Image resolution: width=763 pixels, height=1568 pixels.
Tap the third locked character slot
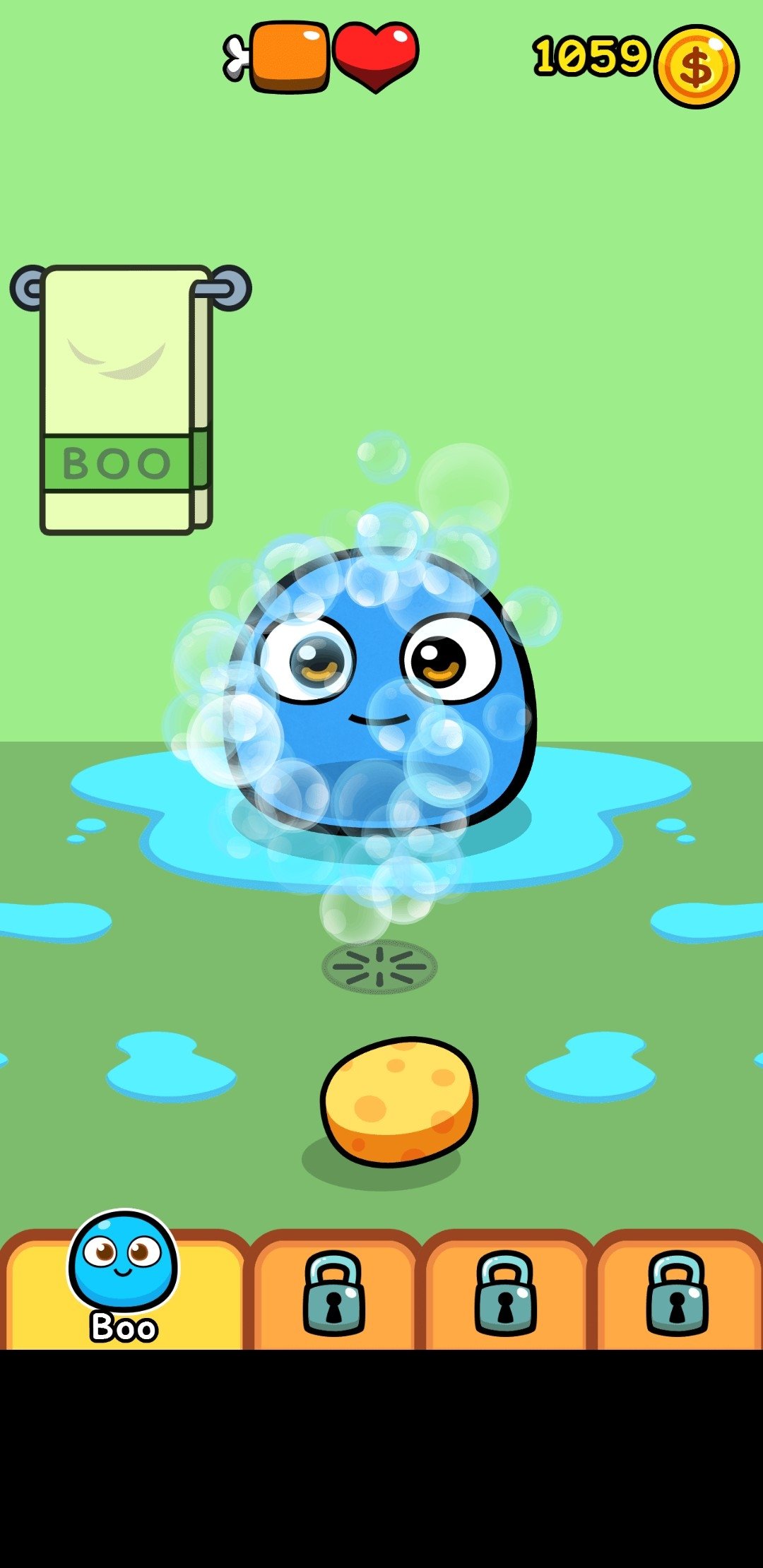tap(505, 1290)
